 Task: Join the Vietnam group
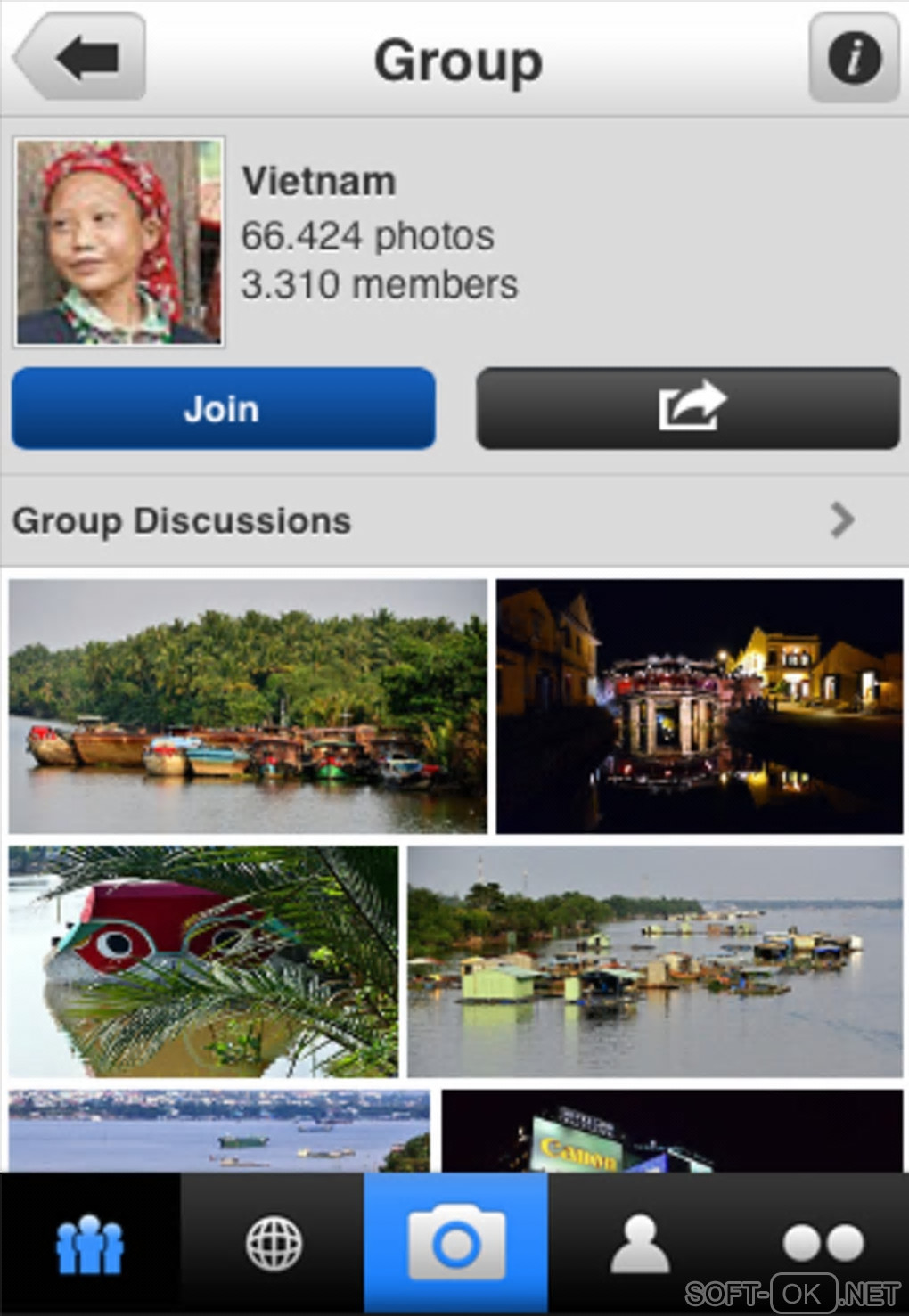tap(223, 409)
